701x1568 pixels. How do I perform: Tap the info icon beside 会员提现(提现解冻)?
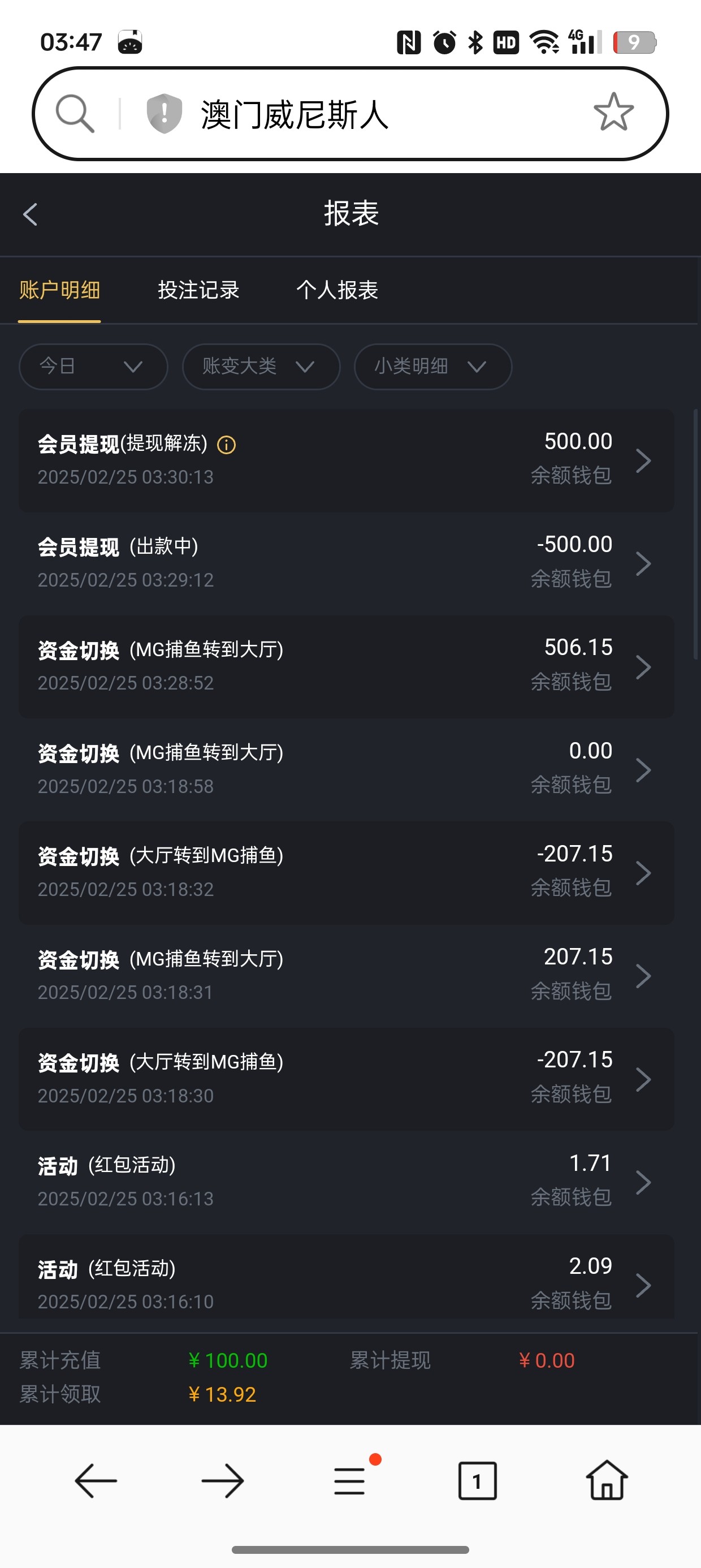click(226, 445)
